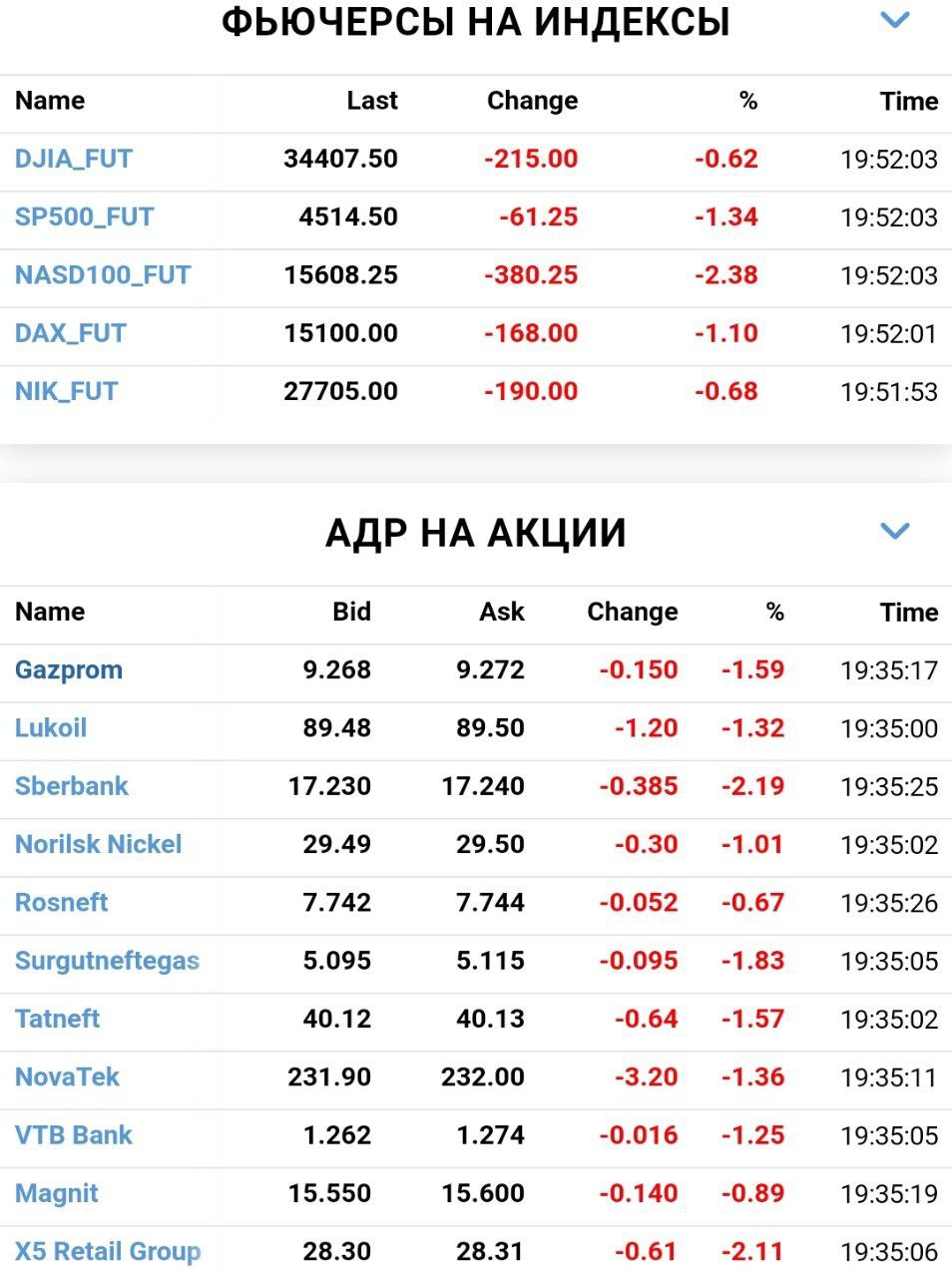This screenshot has width=952, height=1277.
Task: Select the NASD100_FUT instrument
Action: coord(100,274)
